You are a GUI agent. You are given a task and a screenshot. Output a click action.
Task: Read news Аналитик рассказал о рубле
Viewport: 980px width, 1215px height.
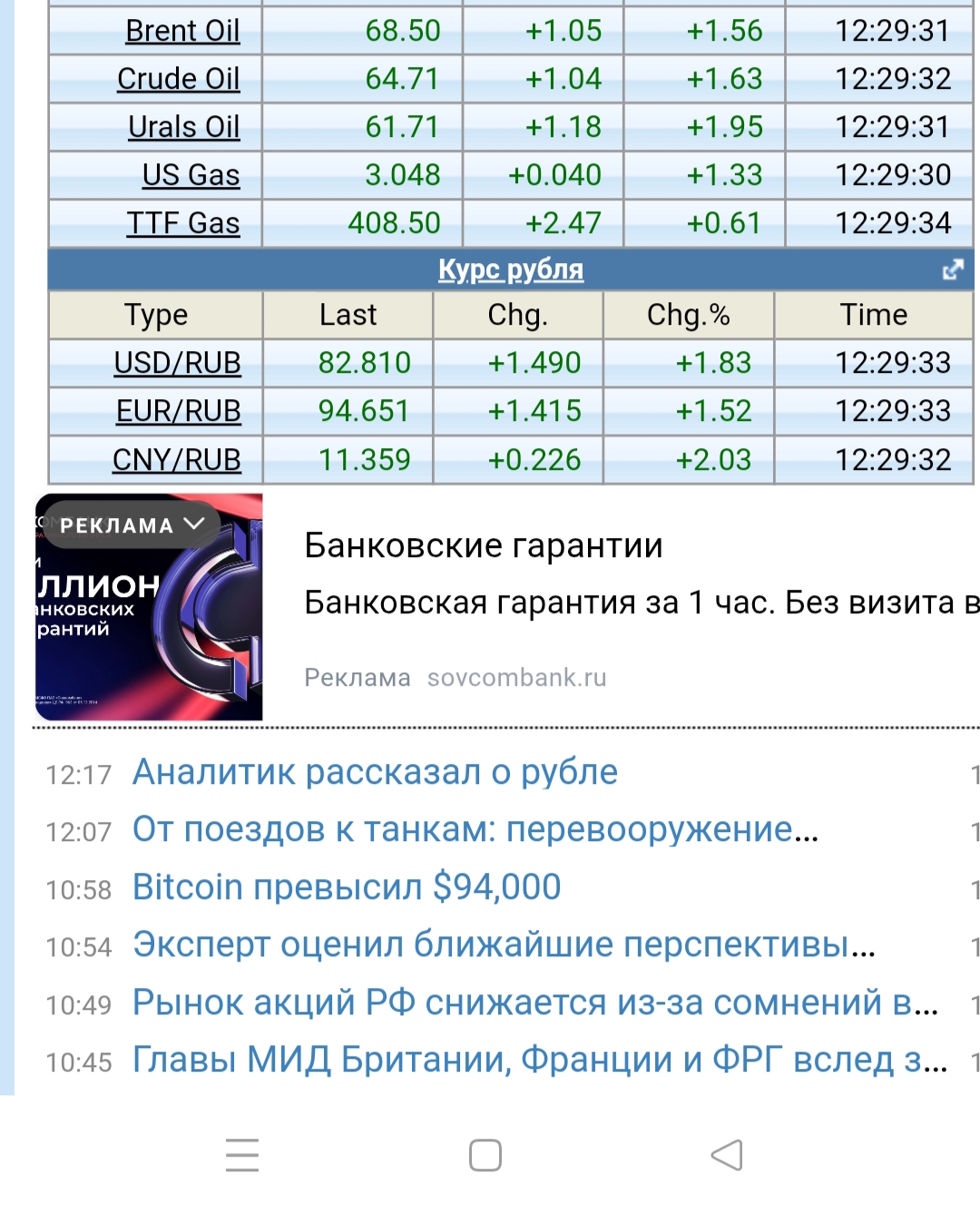pyautogui.click(x=375, y=772)
